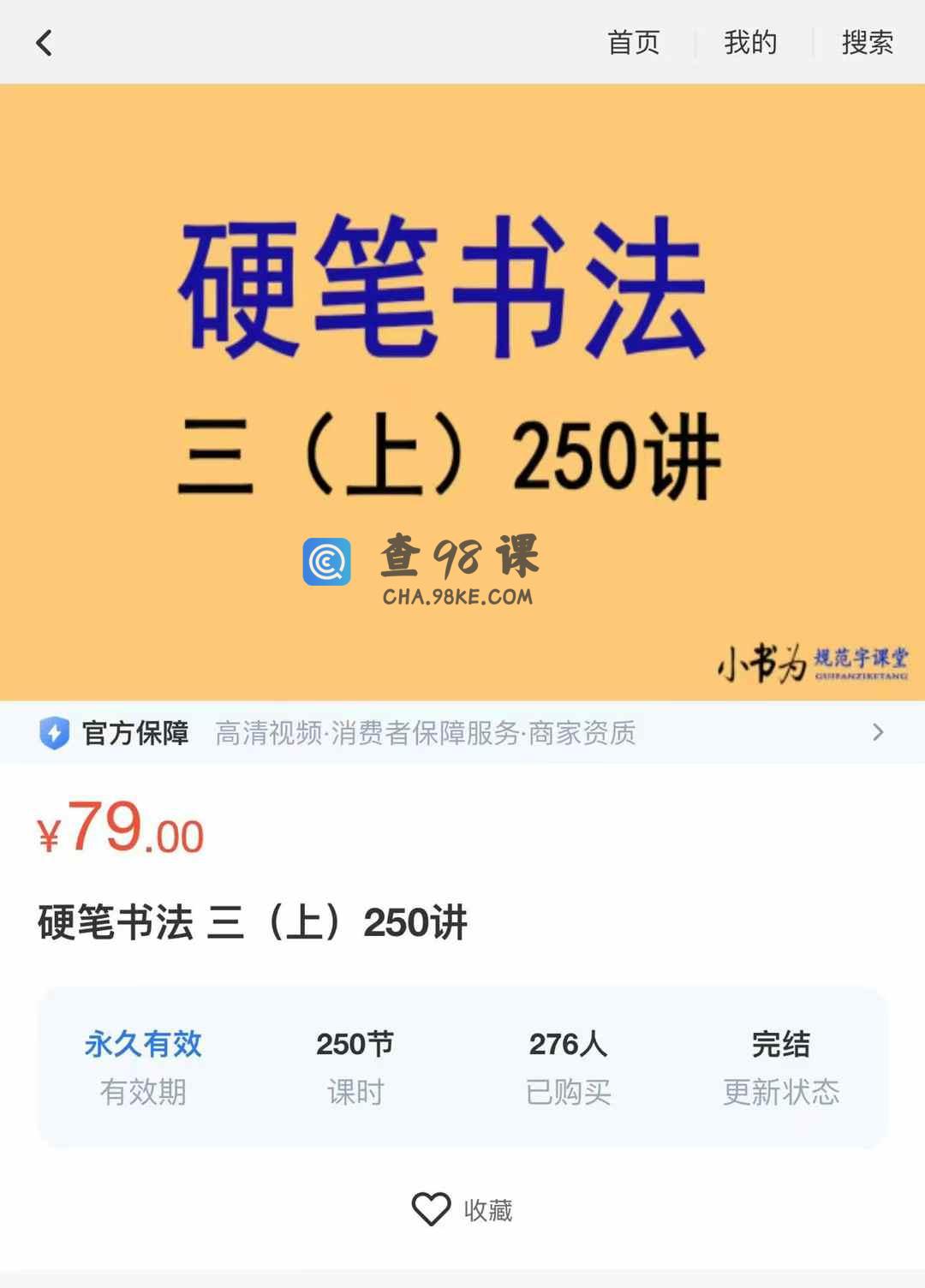Go back using the top-left arrow
The width and height of the screenshot is (925, 1288).
pyautogui.click(x=45, y=43)
